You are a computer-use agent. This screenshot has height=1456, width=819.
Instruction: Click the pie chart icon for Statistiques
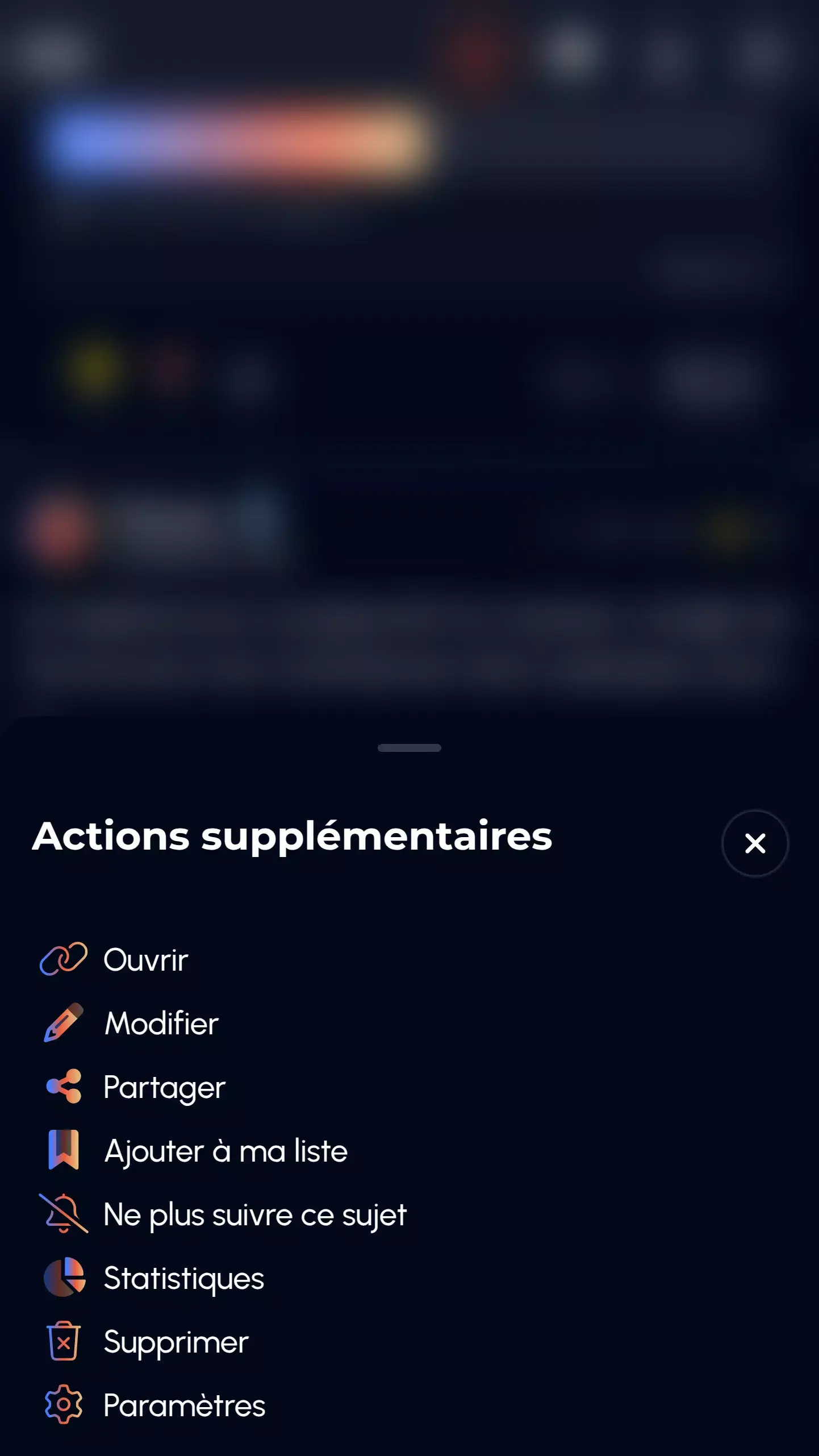[64, 1276]
